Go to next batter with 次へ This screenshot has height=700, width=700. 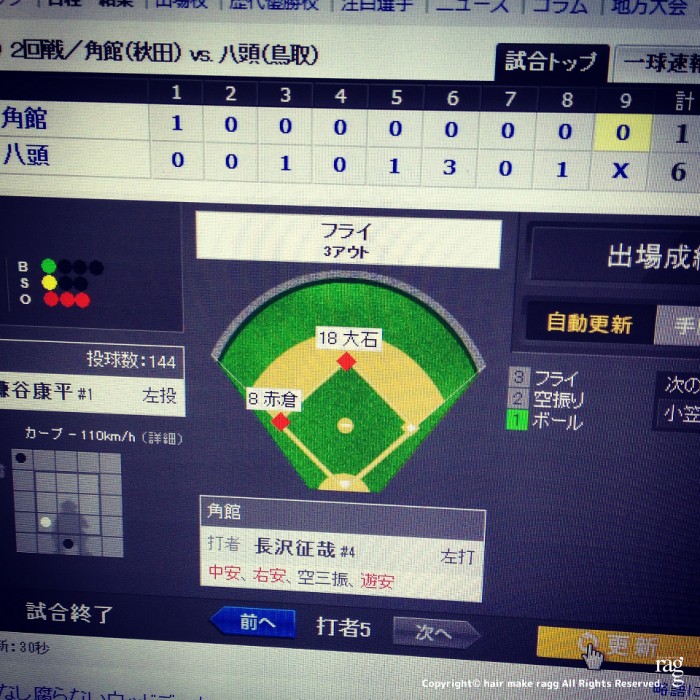coord(435,632)
